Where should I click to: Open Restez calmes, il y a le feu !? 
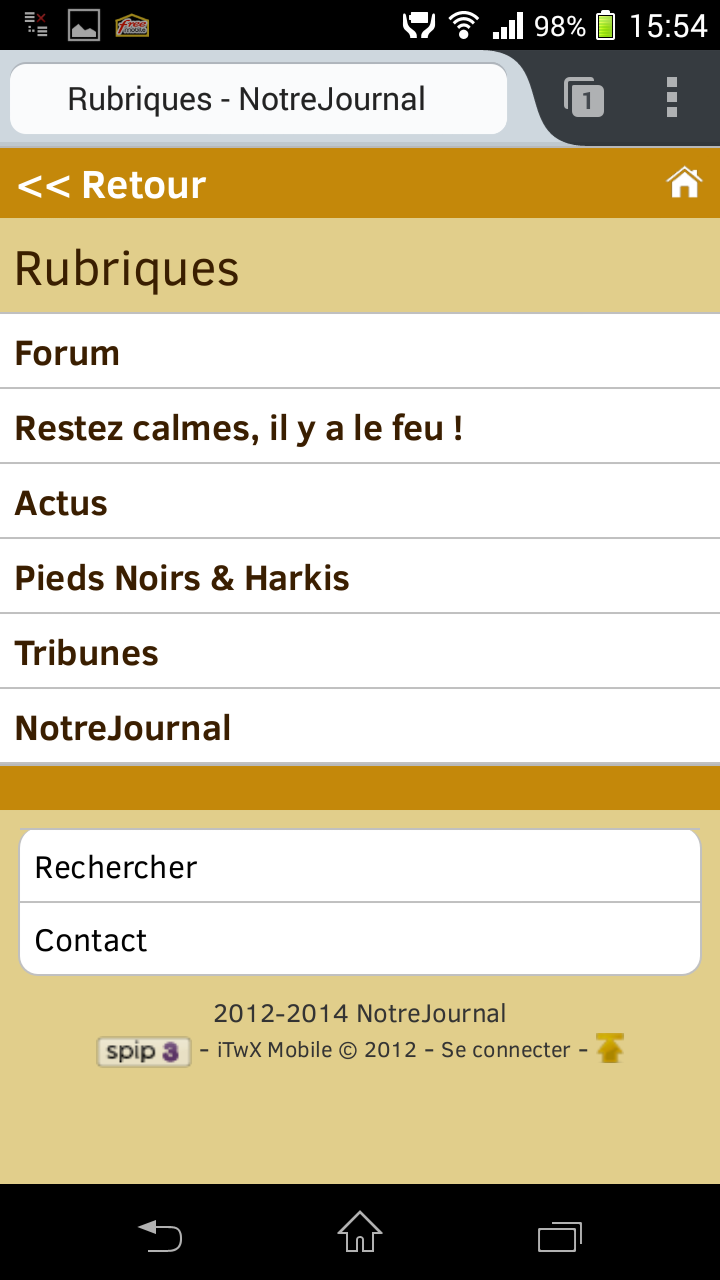point(238,428)
